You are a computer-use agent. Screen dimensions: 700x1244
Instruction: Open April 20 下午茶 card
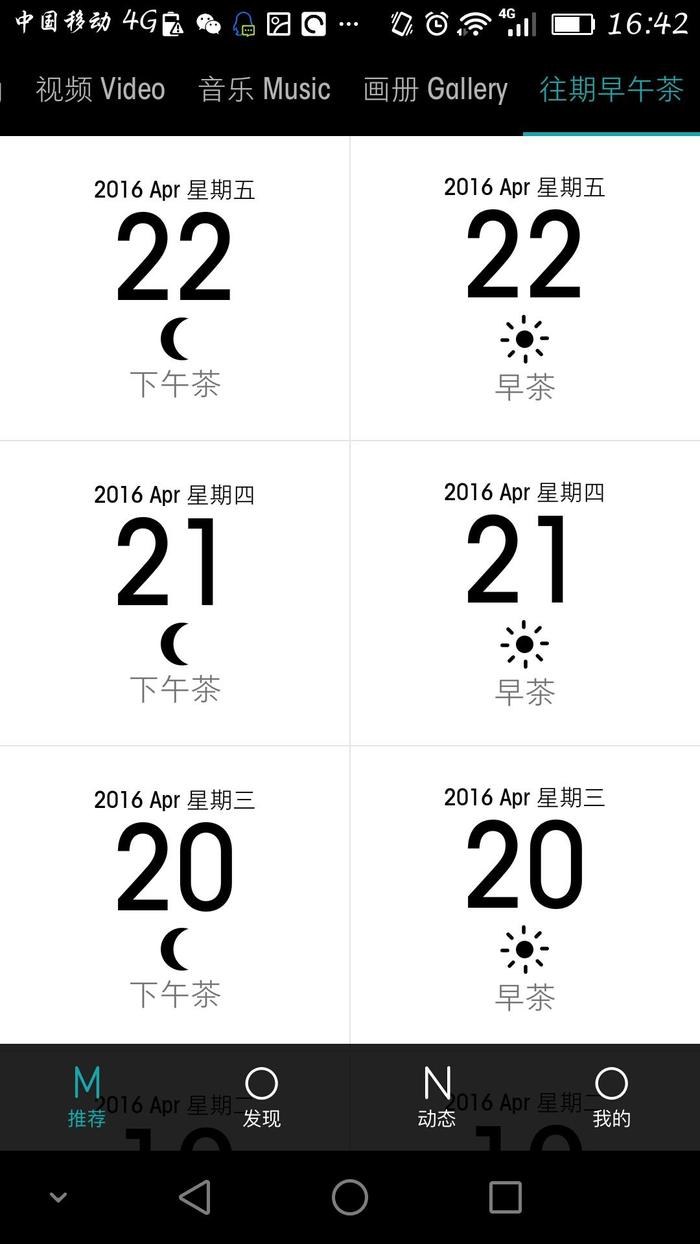pos(175,897)
